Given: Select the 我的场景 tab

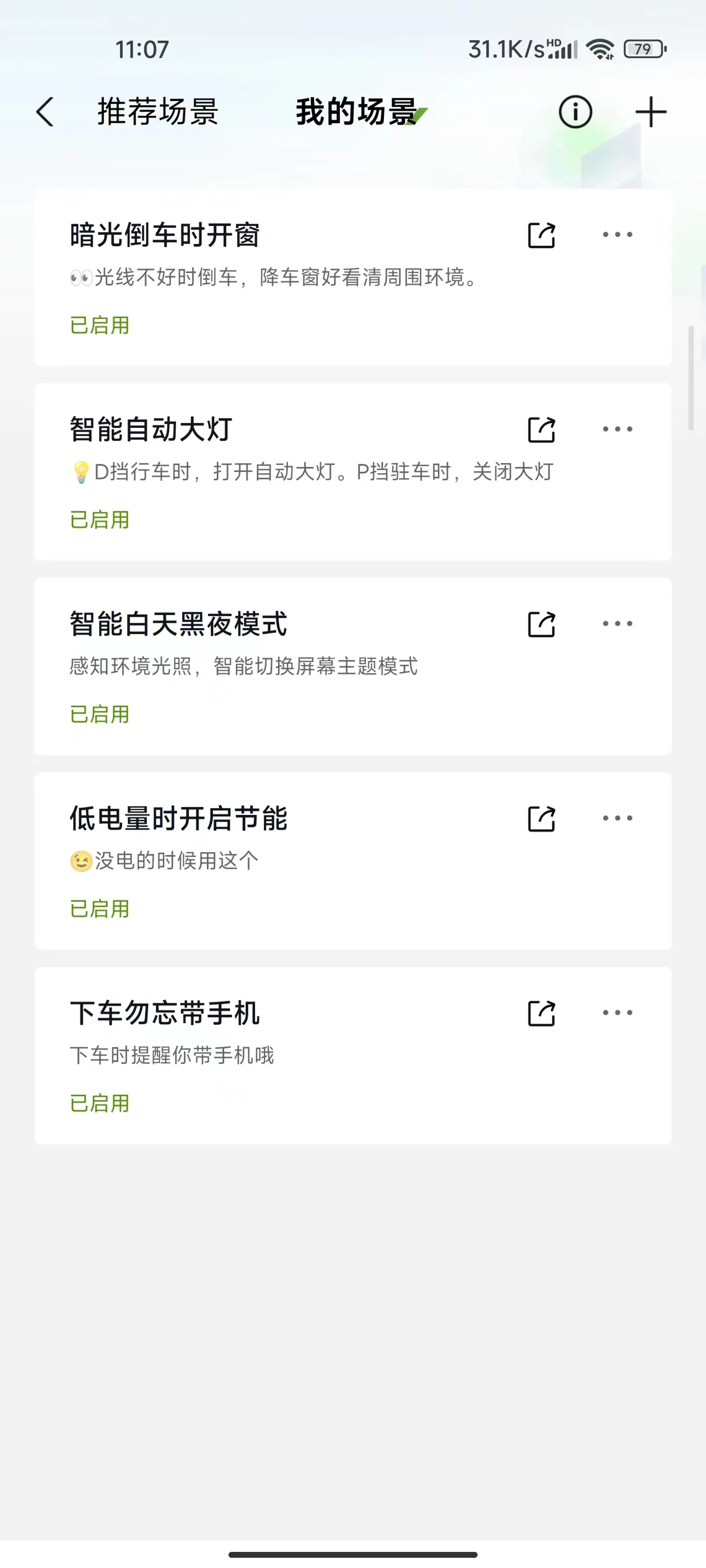Looking at the screenshot, I should point(357,112).
